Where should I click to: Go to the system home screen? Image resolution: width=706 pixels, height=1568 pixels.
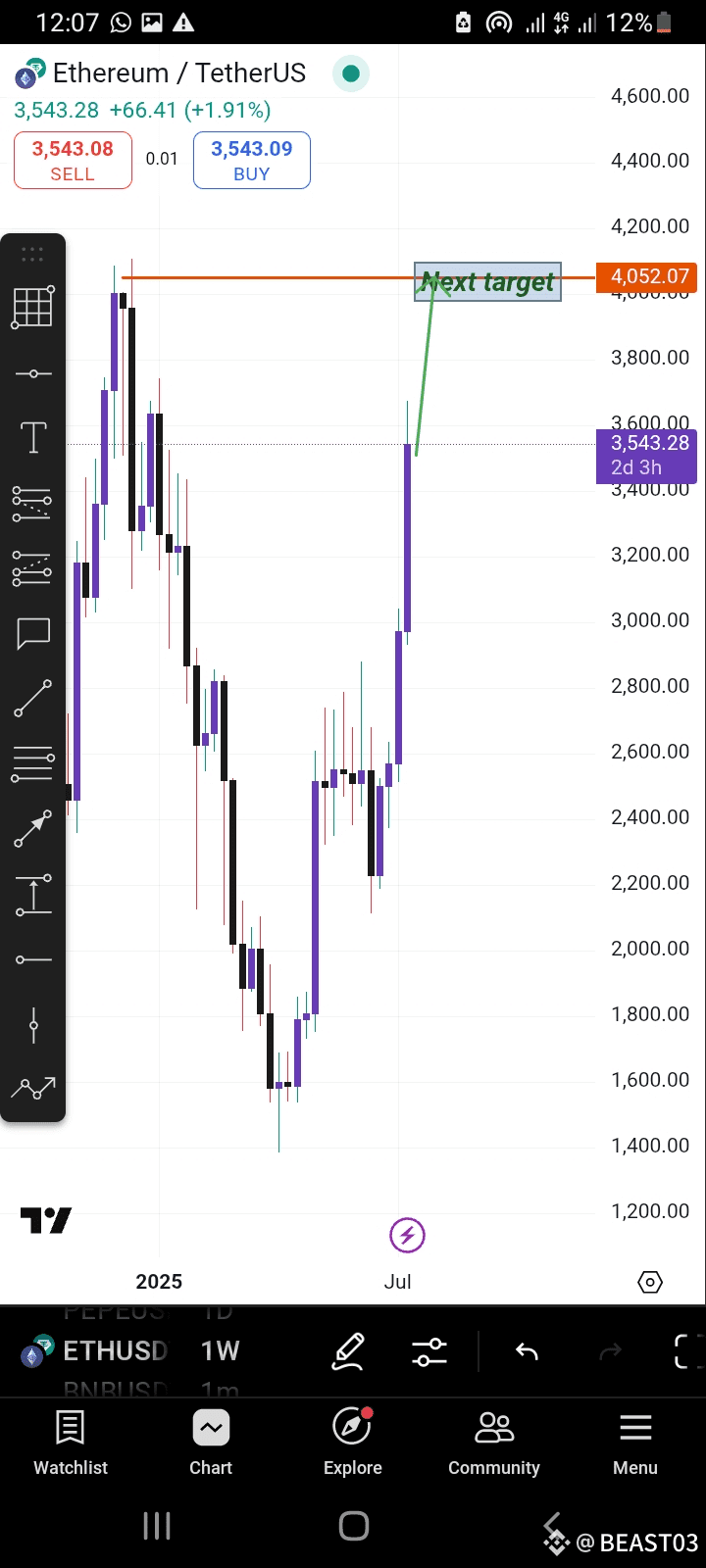click(x=353, y=1526)
